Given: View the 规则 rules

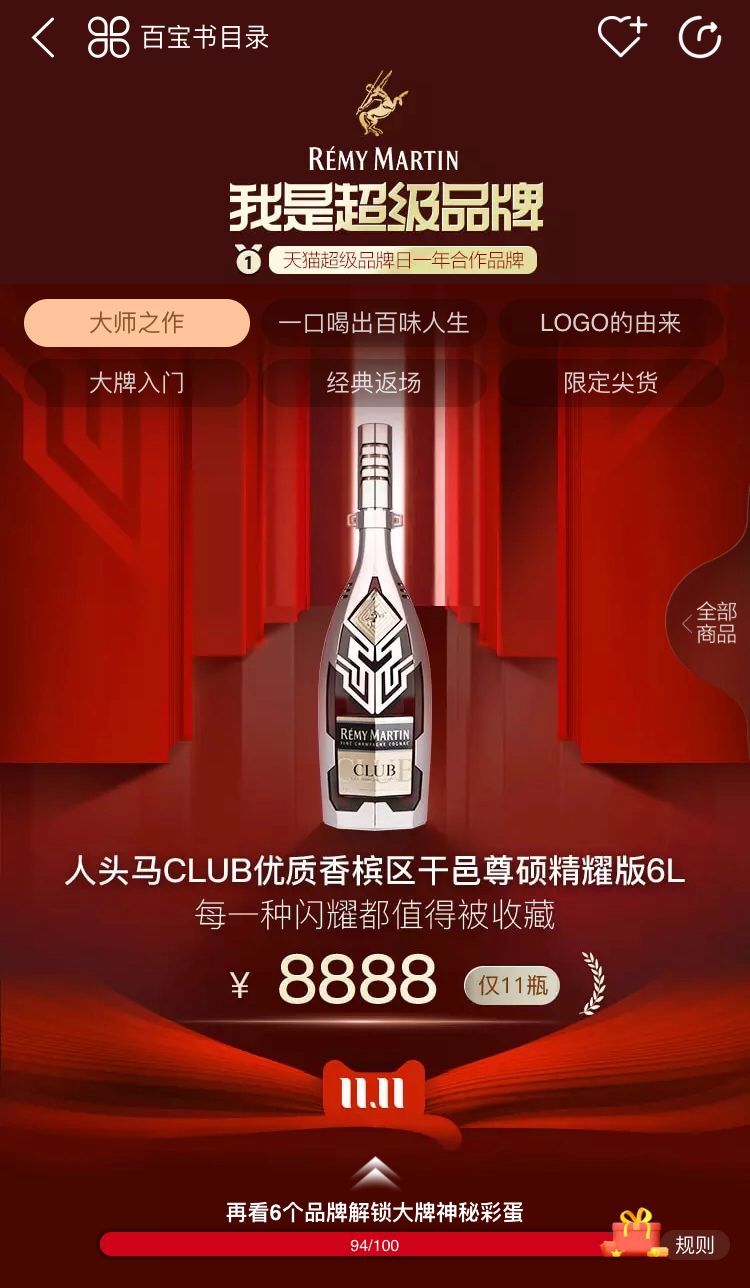Looking at the screenshot, I should tap(695, 1245).
